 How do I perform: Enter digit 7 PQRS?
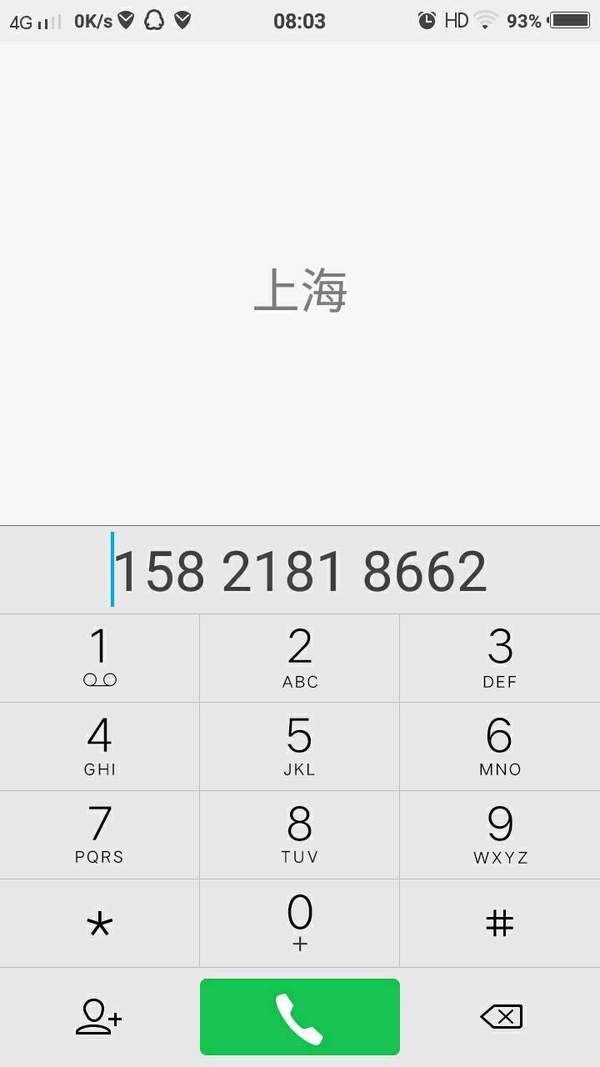99,835
